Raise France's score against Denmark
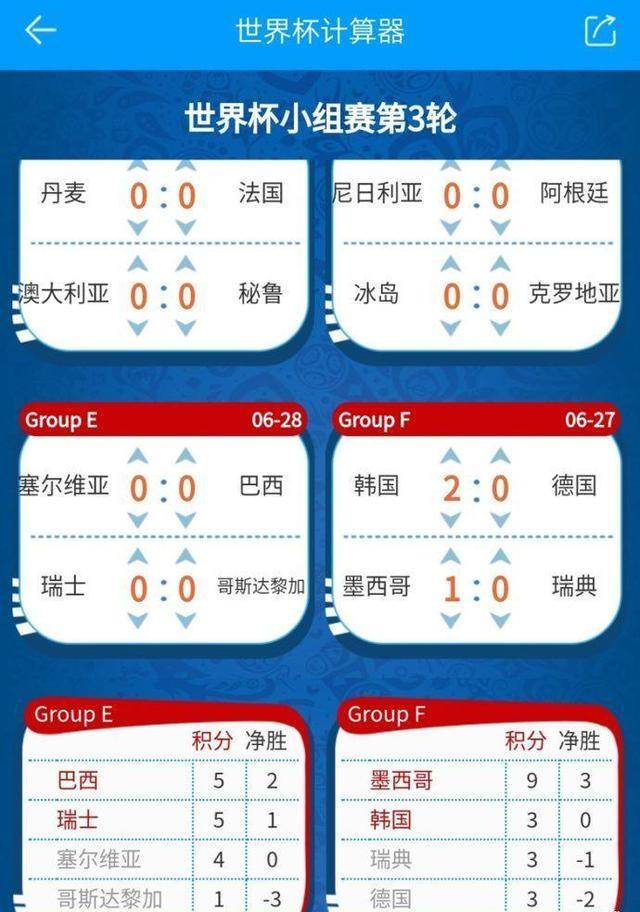Image resolution: width=640 pixels, height=912 pixels. [x=187, y=165]
